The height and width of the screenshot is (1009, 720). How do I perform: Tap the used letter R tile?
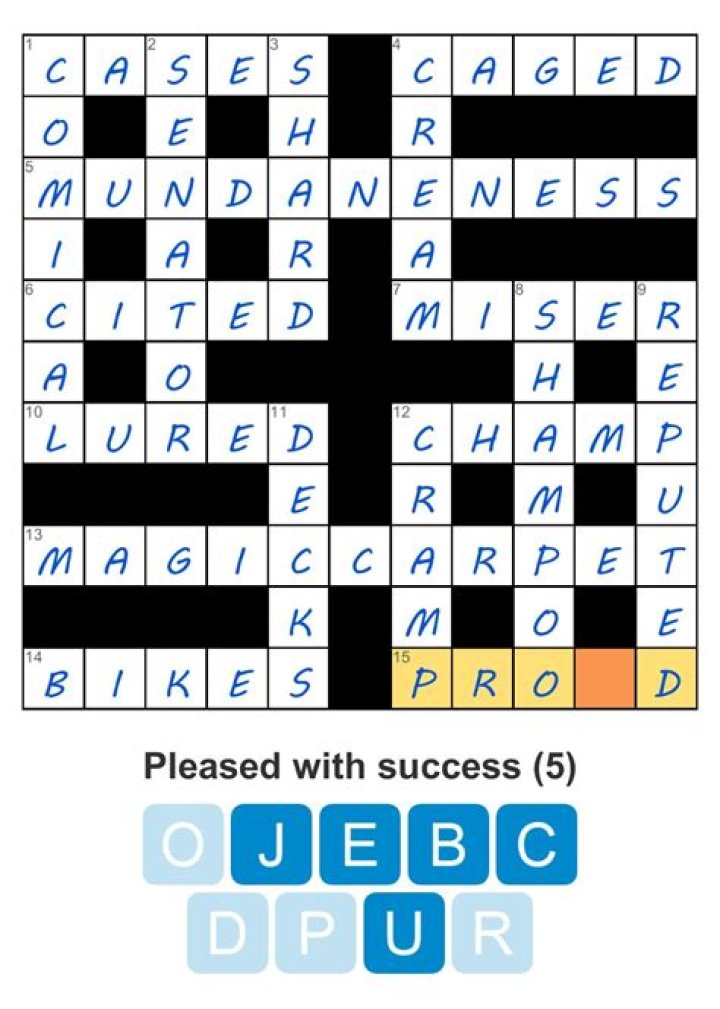point(492,933)
